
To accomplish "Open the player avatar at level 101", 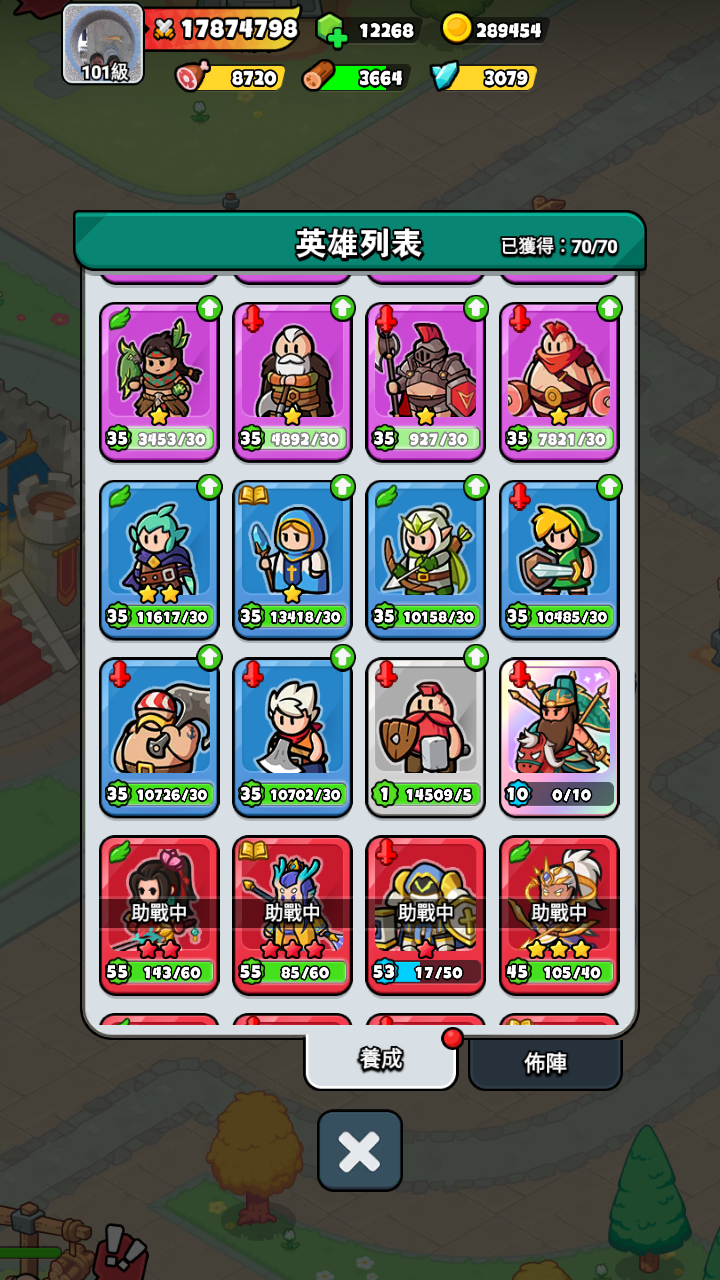I will point(102,43).
